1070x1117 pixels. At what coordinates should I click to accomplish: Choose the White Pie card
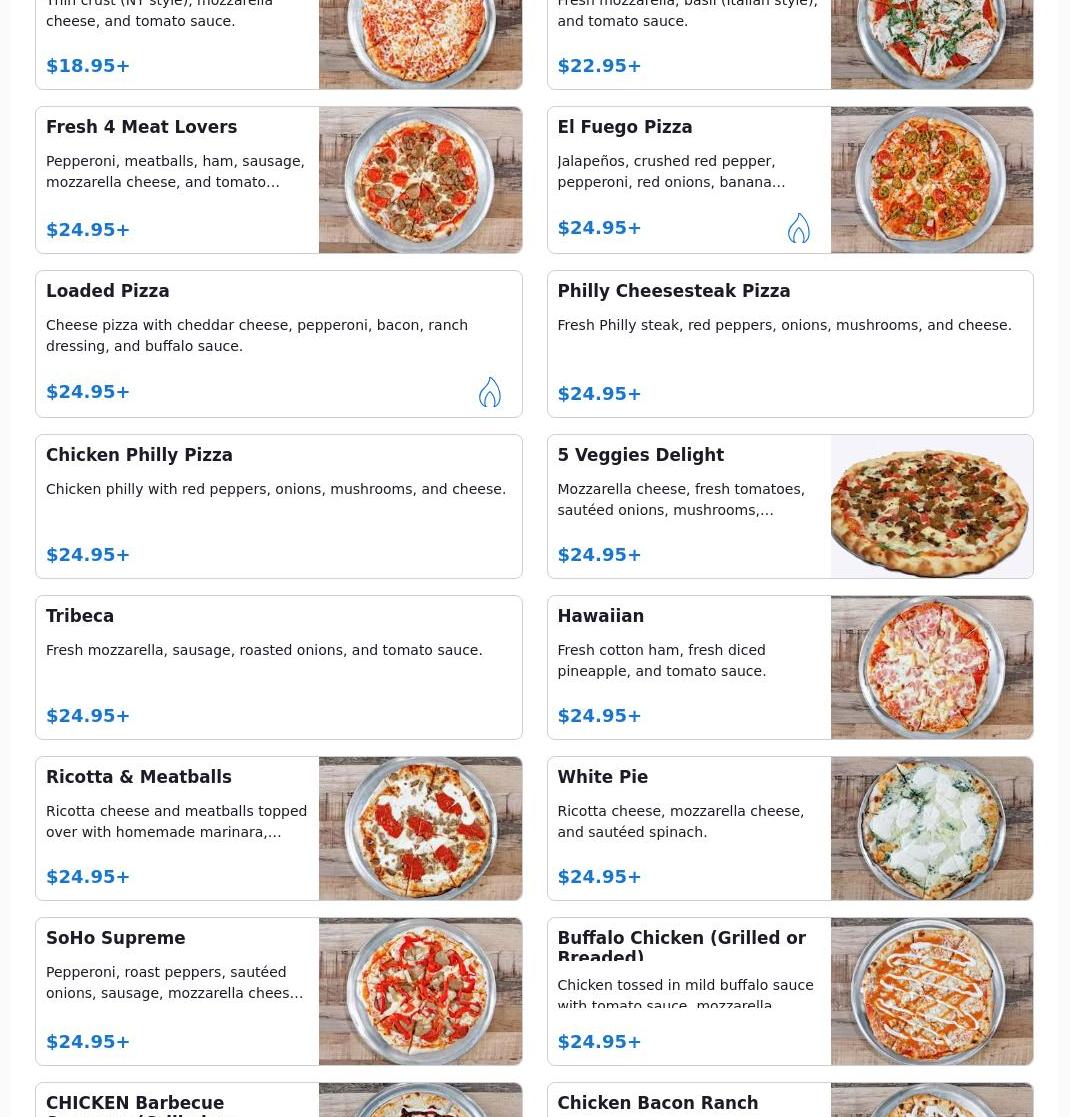[789, 828]
